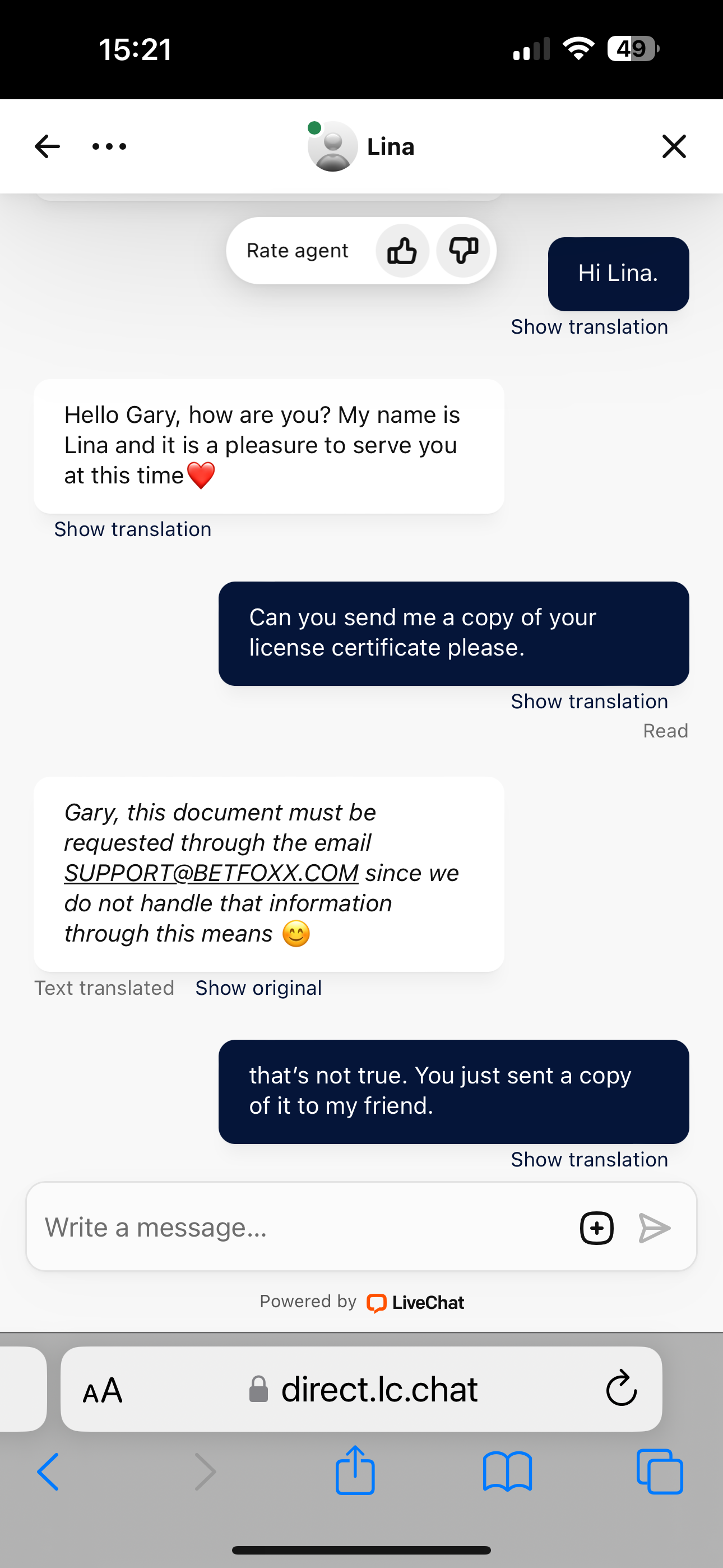This screenshot has height=1568, width=723.
Task: Open Safari tab overview
Action: pyautogui.click(x=659, y=1471)
